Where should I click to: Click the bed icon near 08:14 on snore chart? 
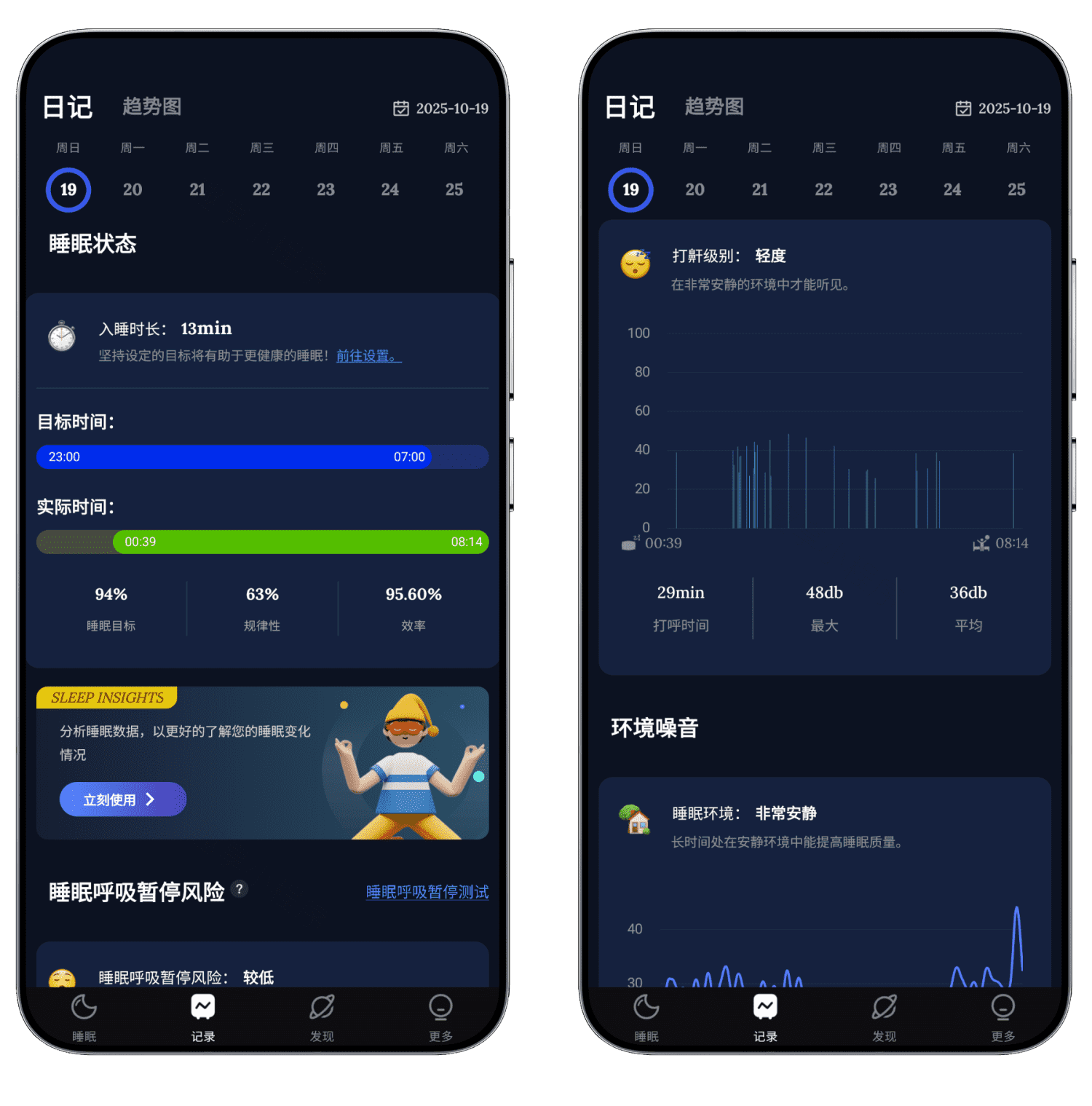(x=981, y=543)
